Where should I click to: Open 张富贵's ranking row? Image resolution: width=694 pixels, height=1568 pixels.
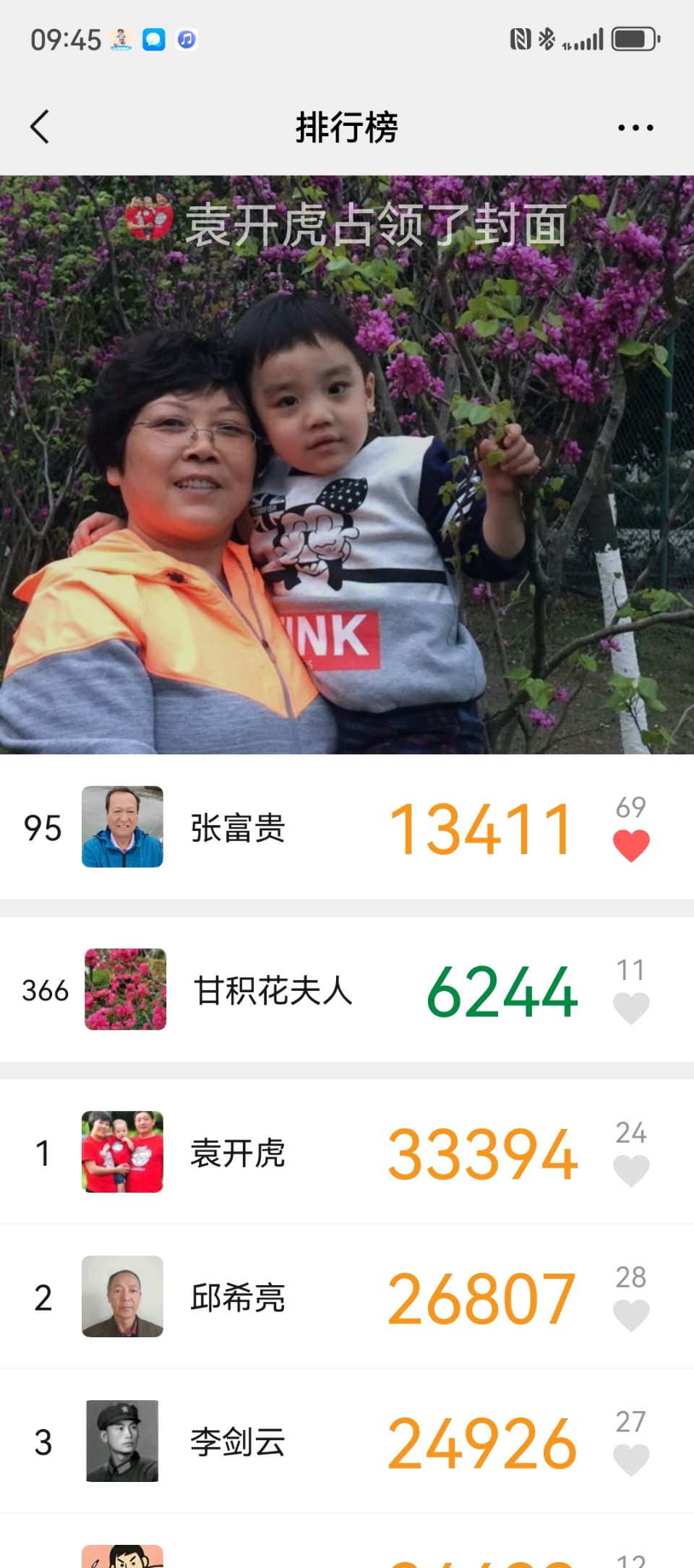pos(347,827)
